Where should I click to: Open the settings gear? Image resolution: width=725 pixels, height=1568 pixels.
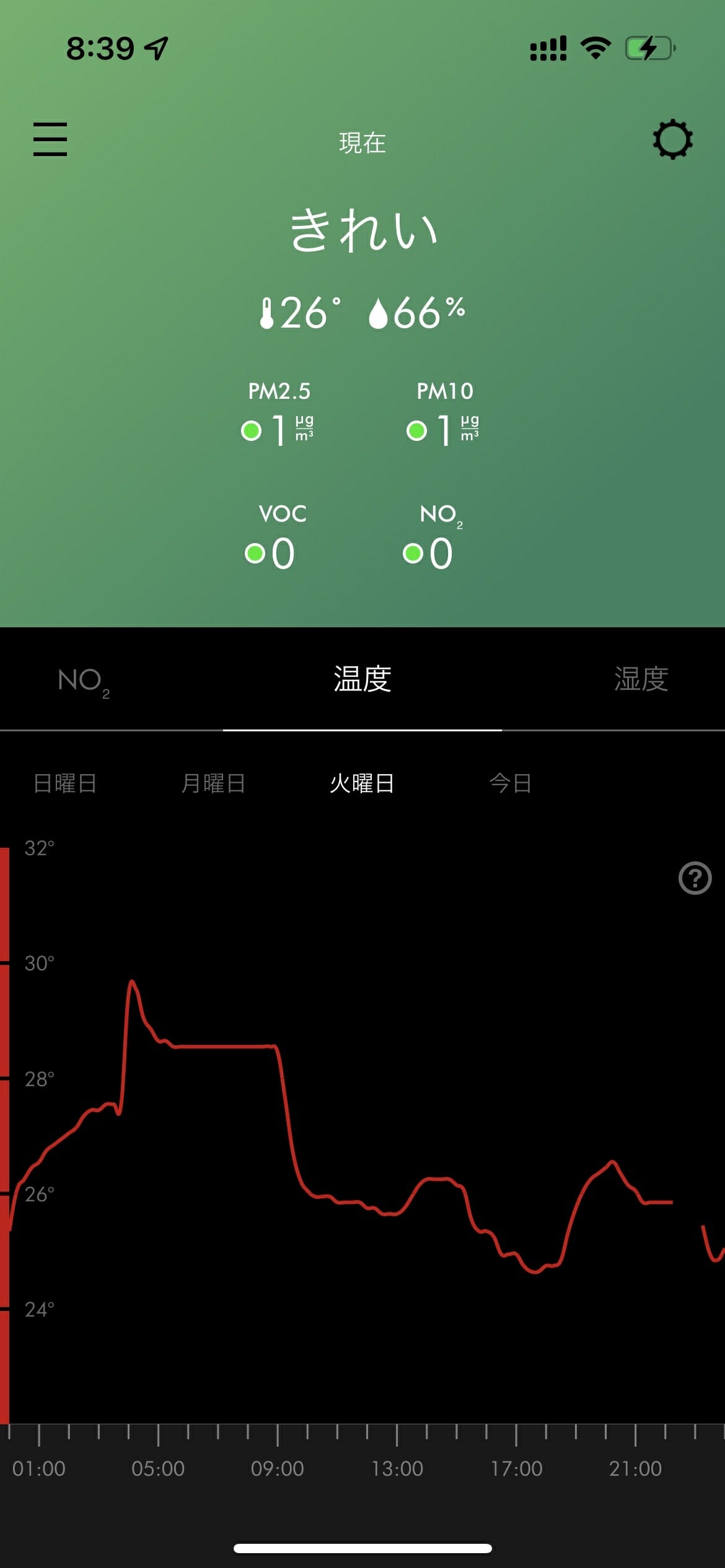pyautogui.click(x=672, y=139)
